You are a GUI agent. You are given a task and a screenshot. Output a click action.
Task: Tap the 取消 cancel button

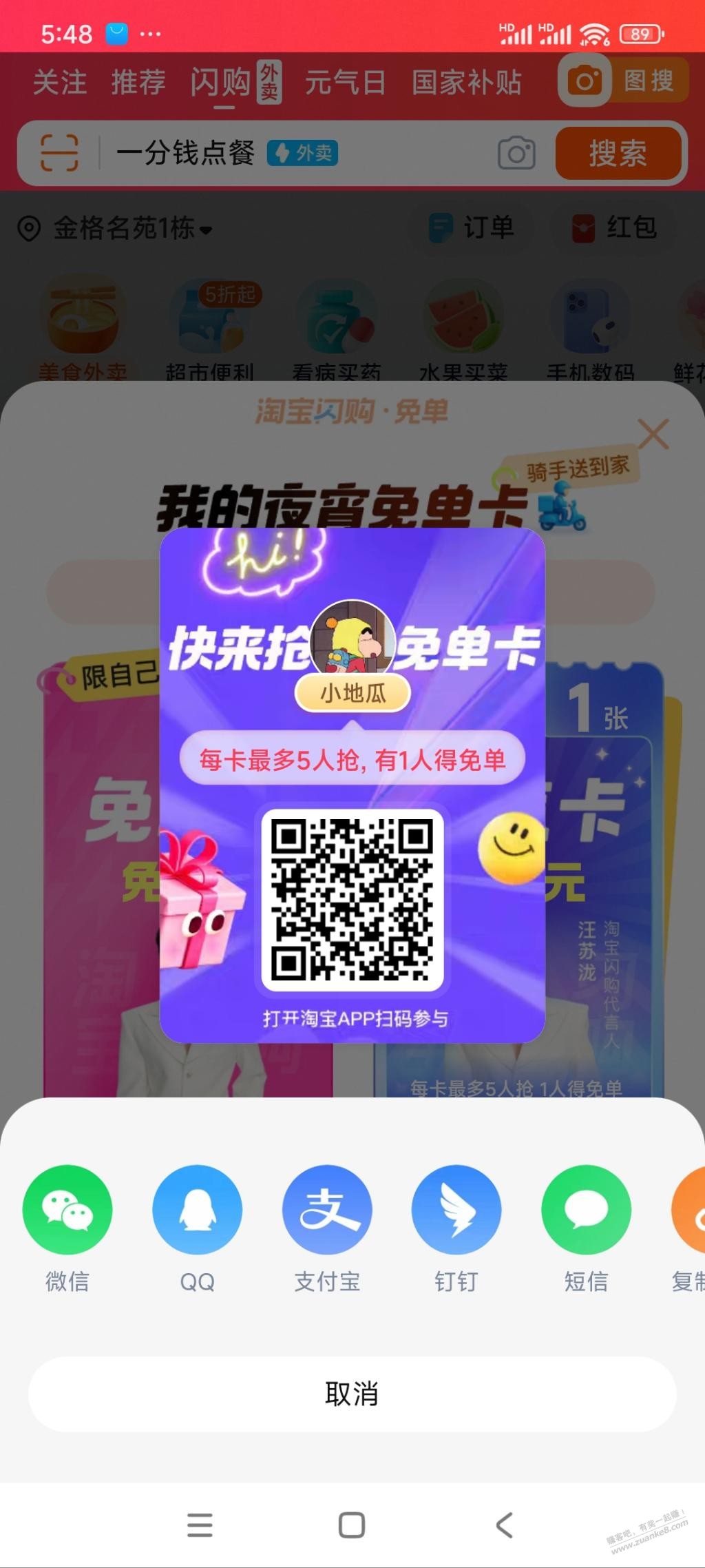tap(352, 1394)
